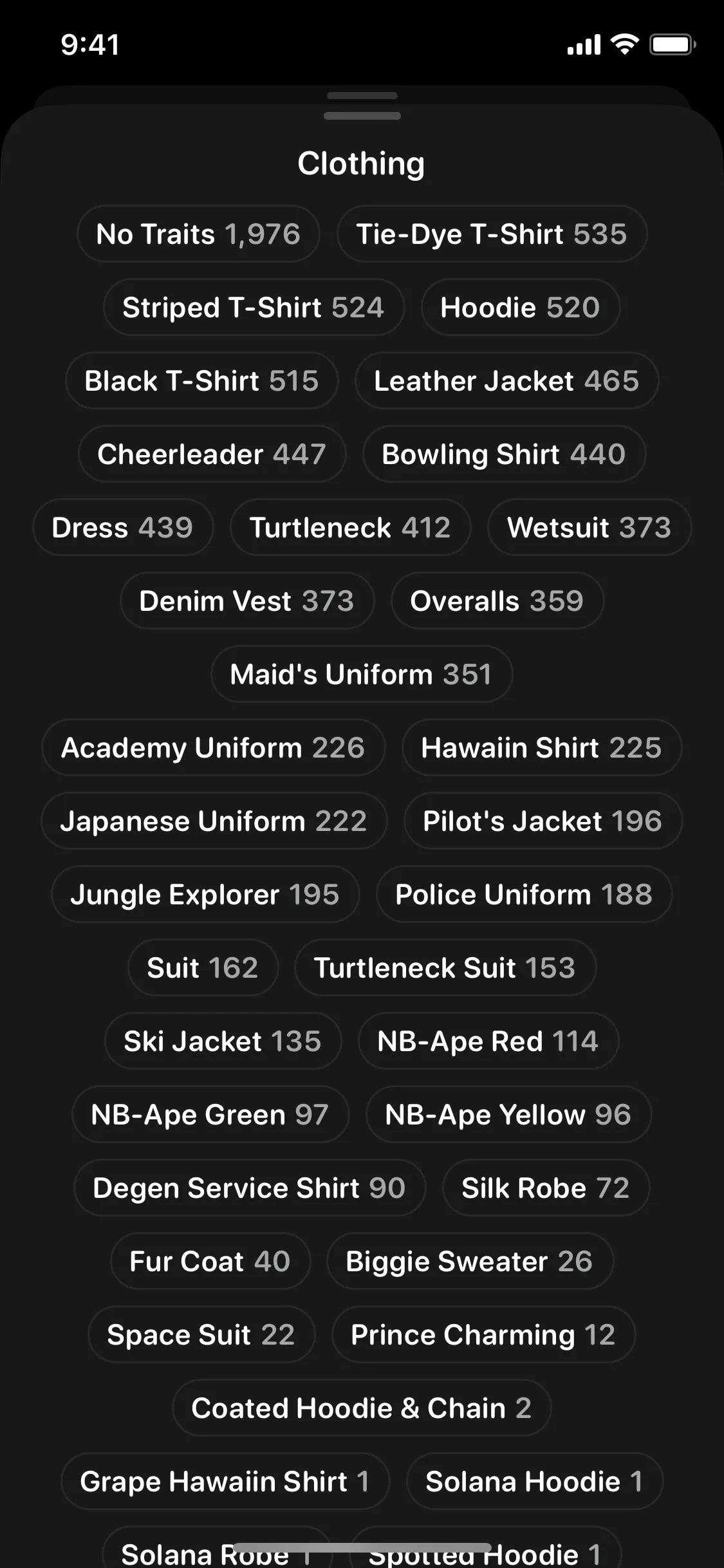The image size is (724, 1568).
Task: Choose the Striped T-Shirt trait
Action: coord(254,307)
